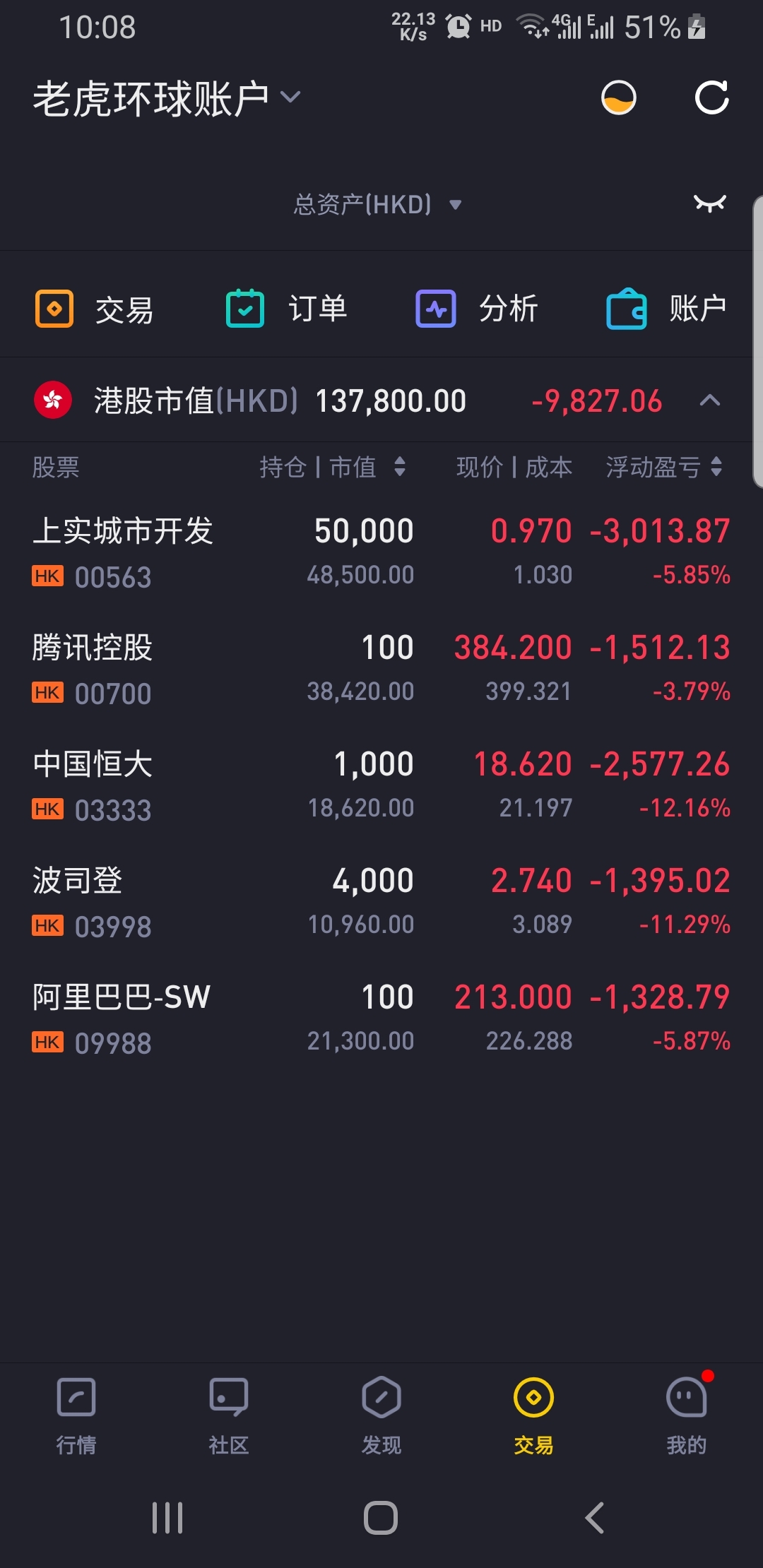Open the 老虎环球账户 account switcher dropdown

pyautogui.click(x=167, y=97)
